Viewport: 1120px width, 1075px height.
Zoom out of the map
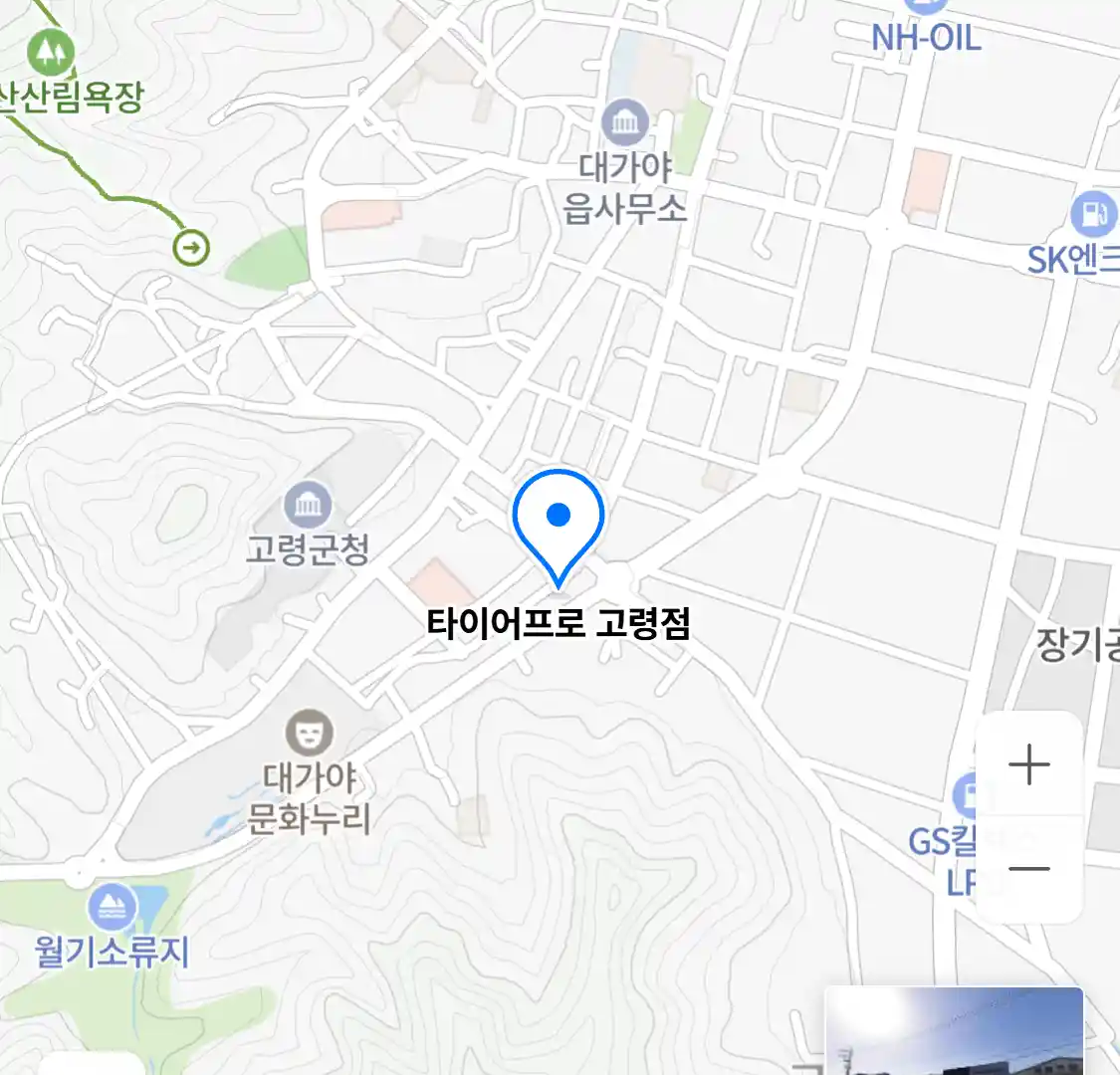coord(1028,869)
